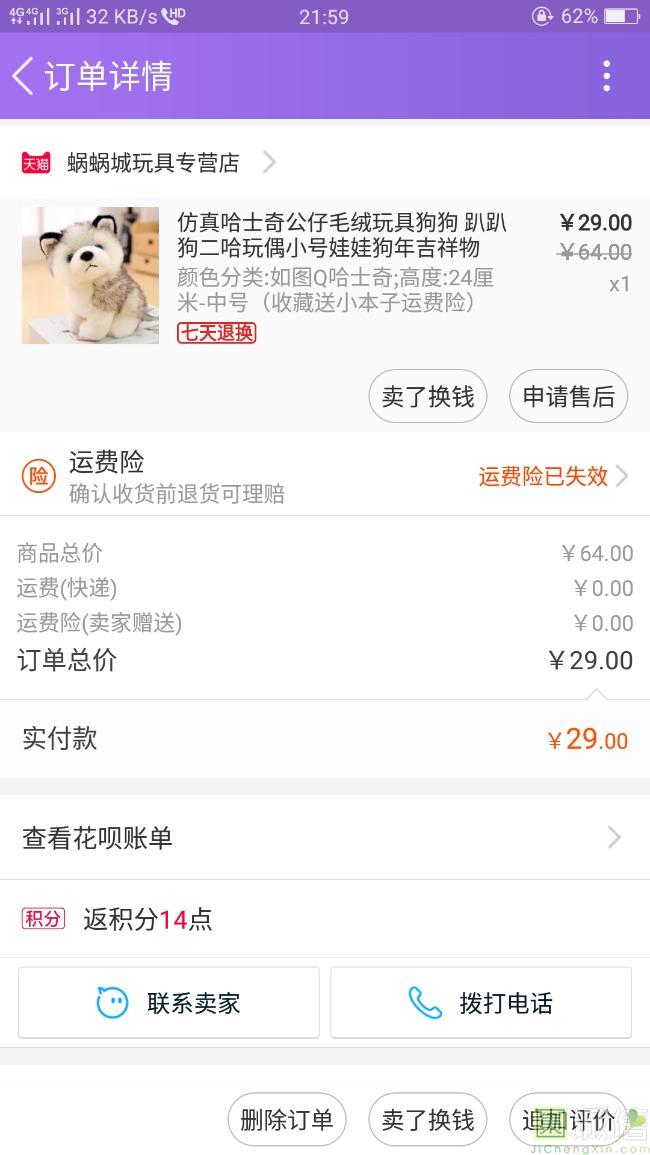Go back from the order details page
The width and height of the screenshot is (650, 1155).
(x=24, y=76)
